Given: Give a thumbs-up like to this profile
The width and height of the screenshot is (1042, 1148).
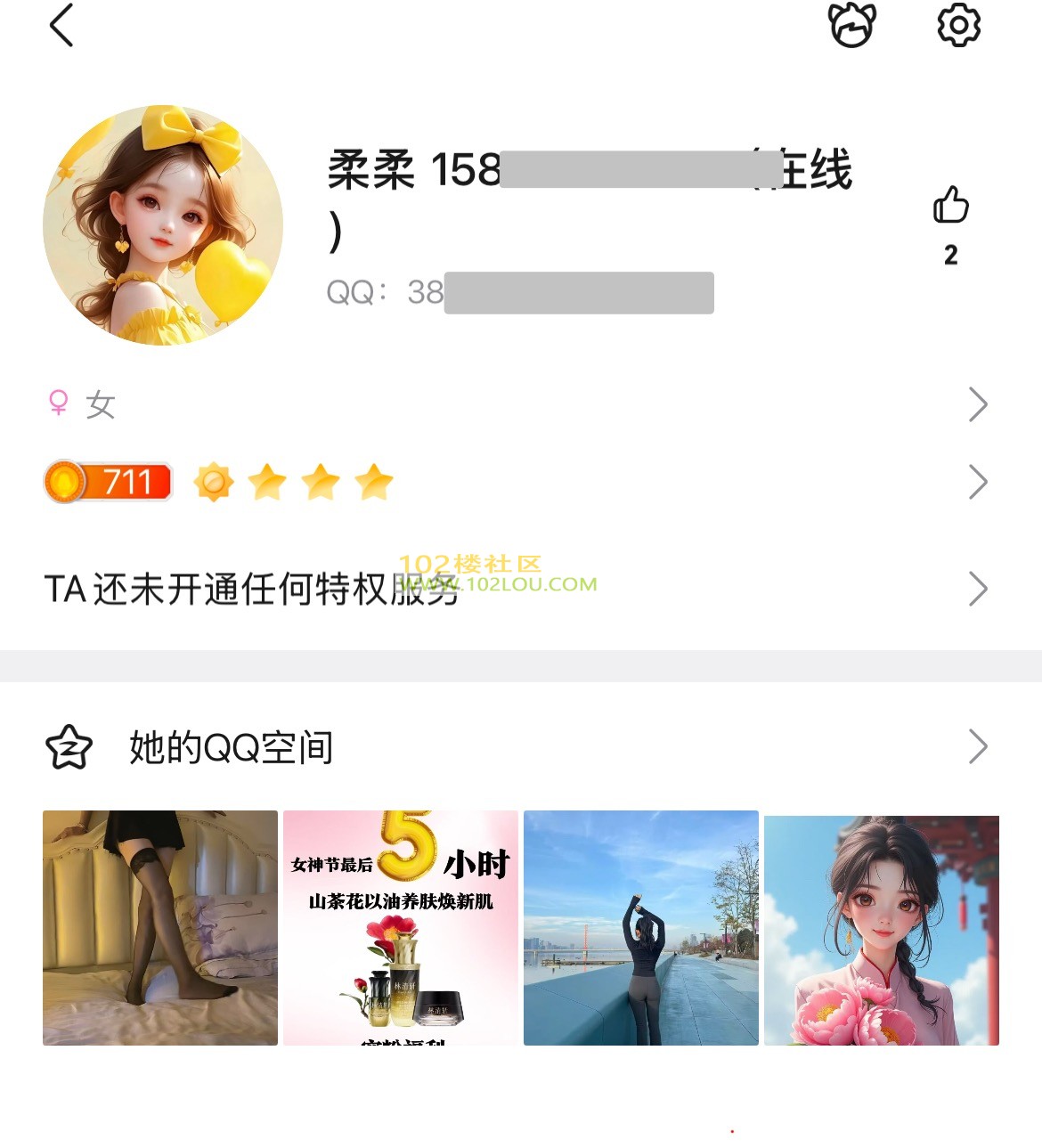Looking at the screenshot, I should [950, 206].
